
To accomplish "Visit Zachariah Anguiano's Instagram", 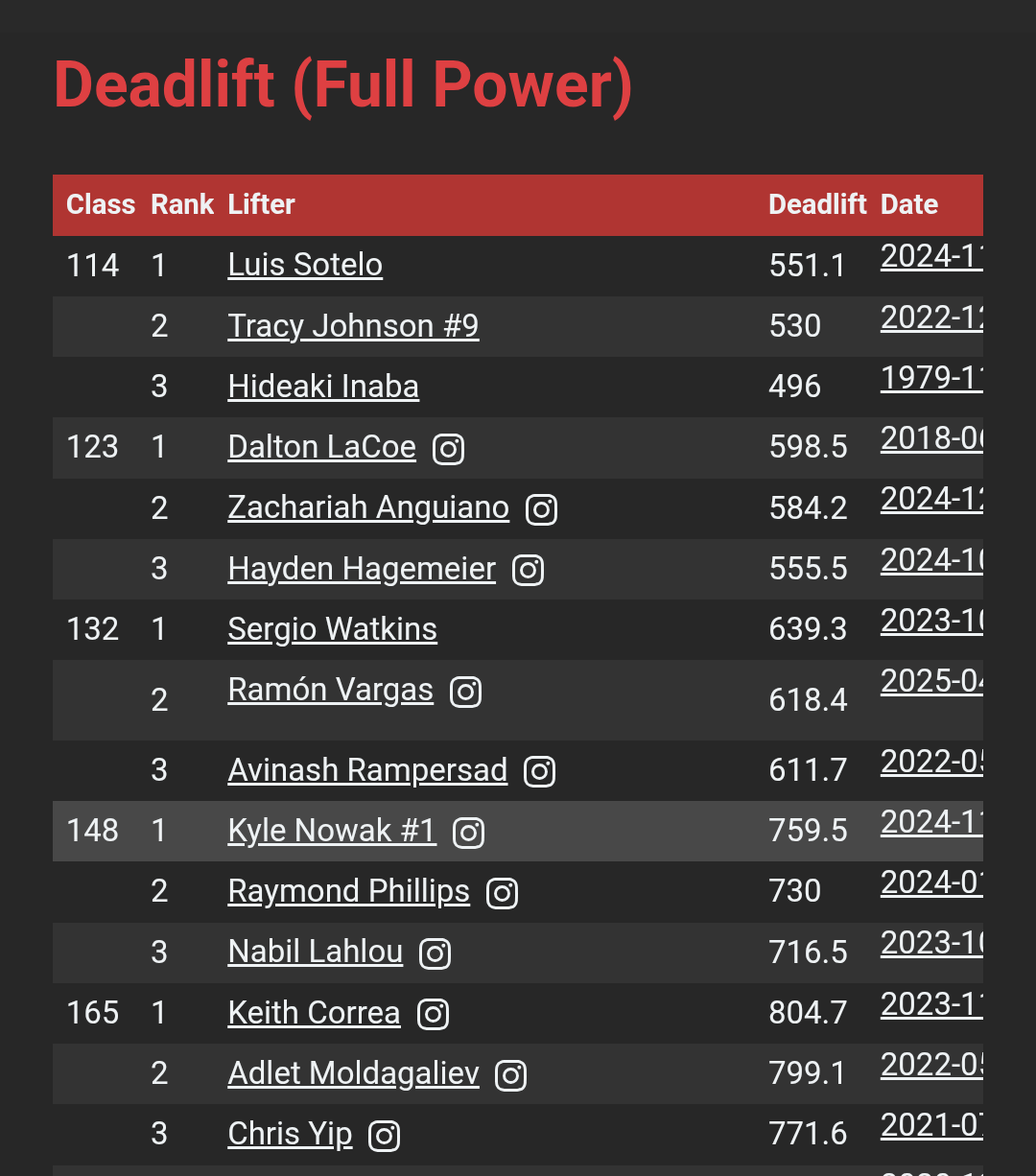I will pyautogui.click(x=542, y=509).
